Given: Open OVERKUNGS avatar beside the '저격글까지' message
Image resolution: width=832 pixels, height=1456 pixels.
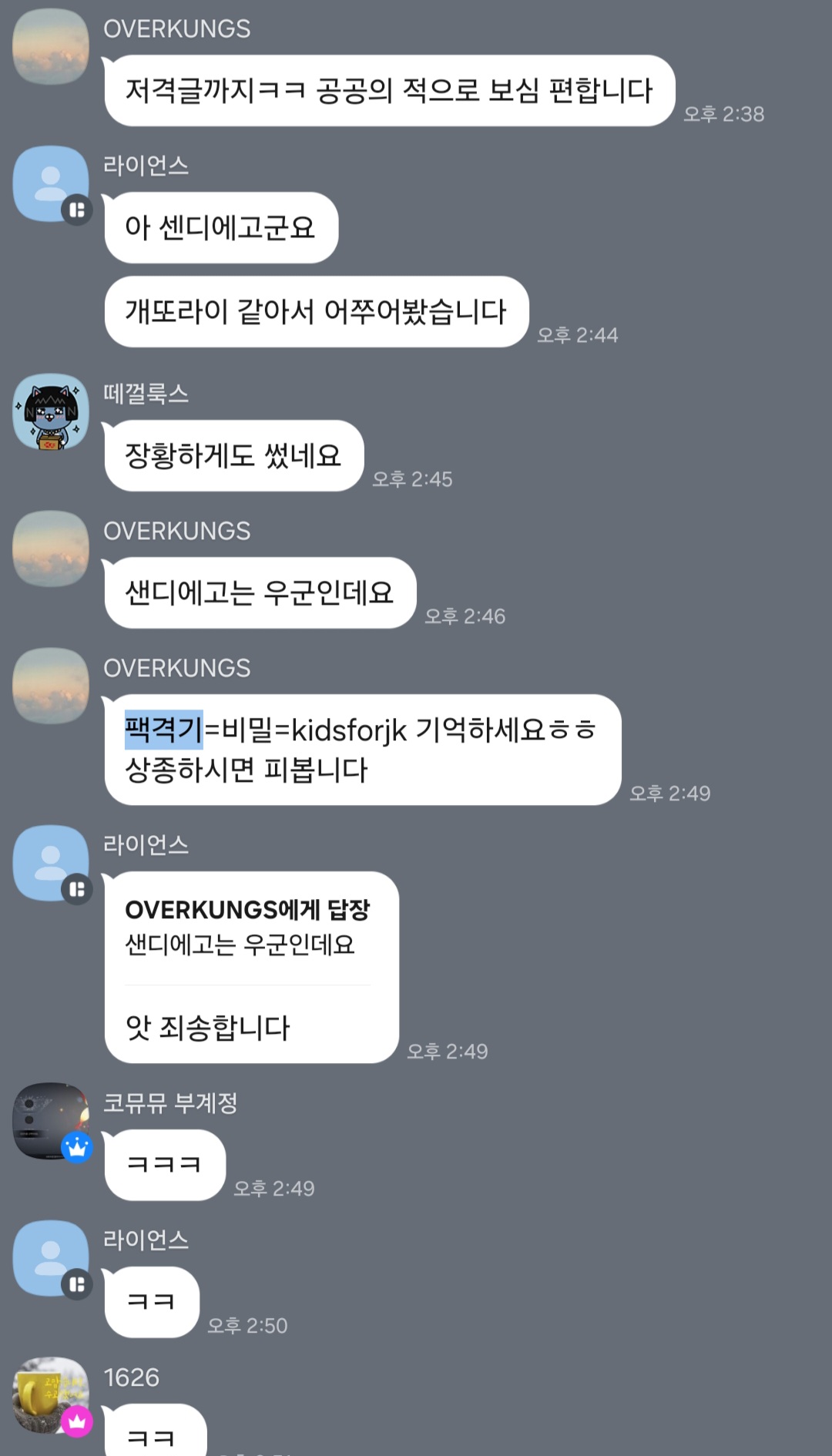Looking at the screenshot, I should click(51, 46).
